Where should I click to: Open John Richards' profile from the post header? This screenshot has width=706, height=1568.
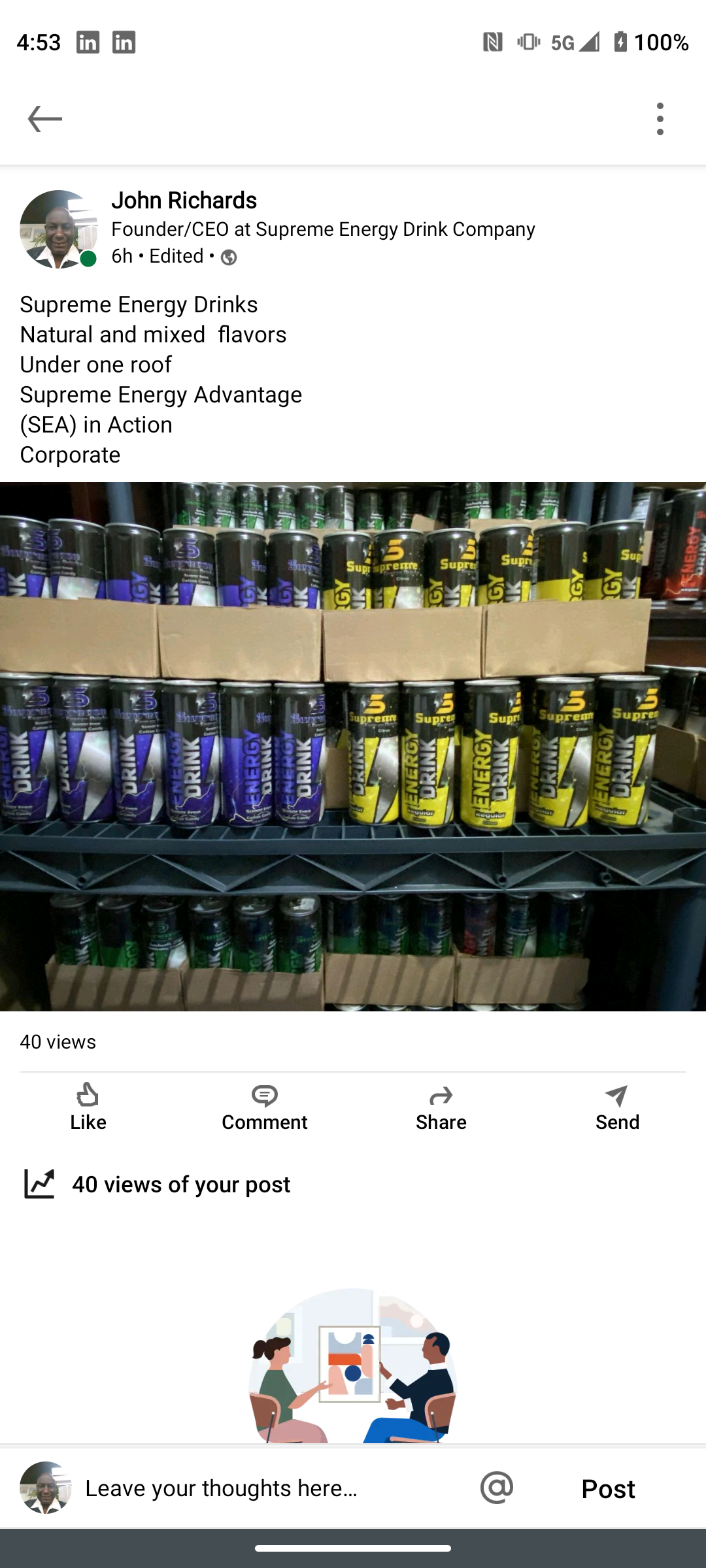[x=184, y=201]
